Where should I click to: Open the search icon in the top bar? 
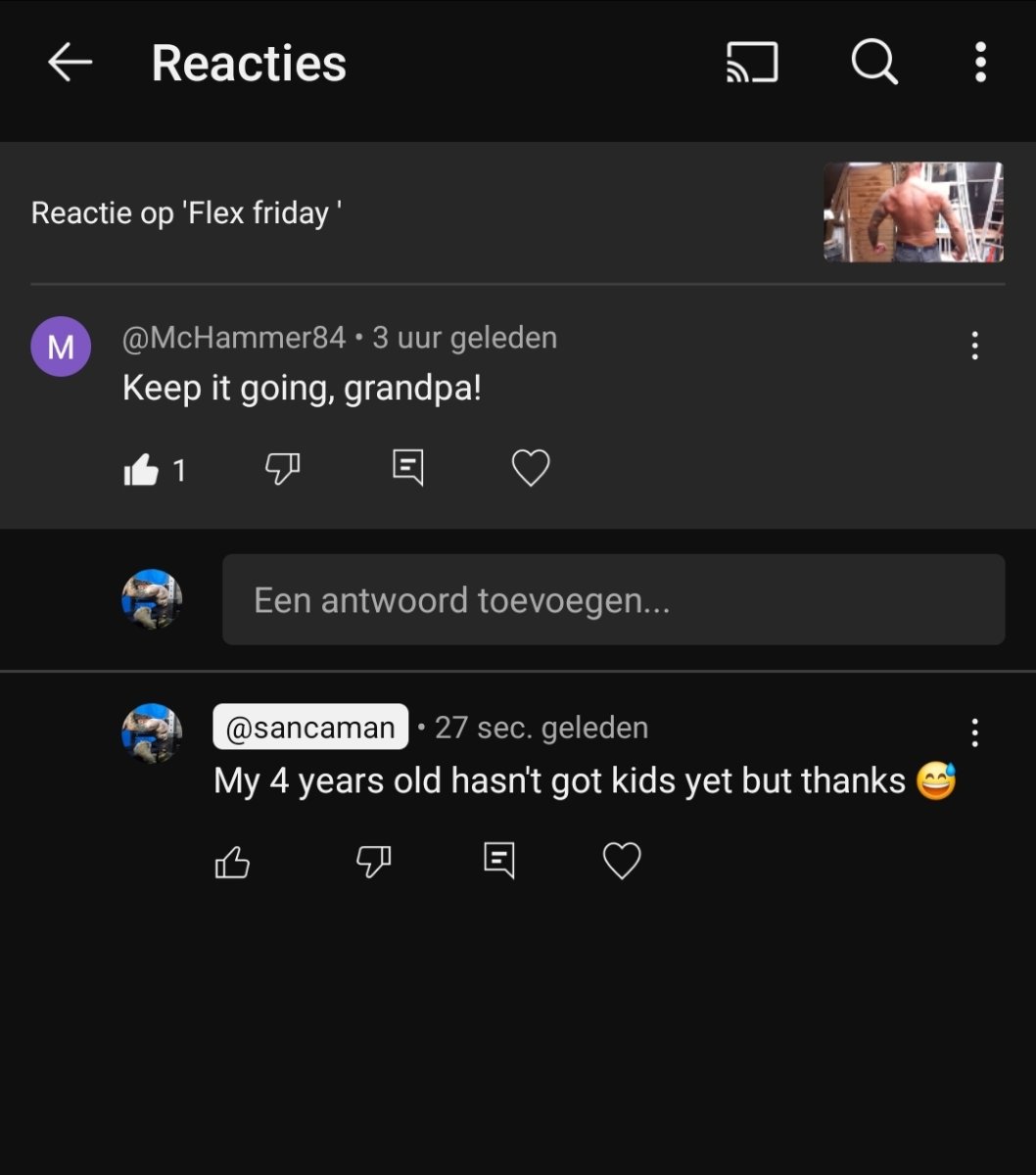coord(872,63)
